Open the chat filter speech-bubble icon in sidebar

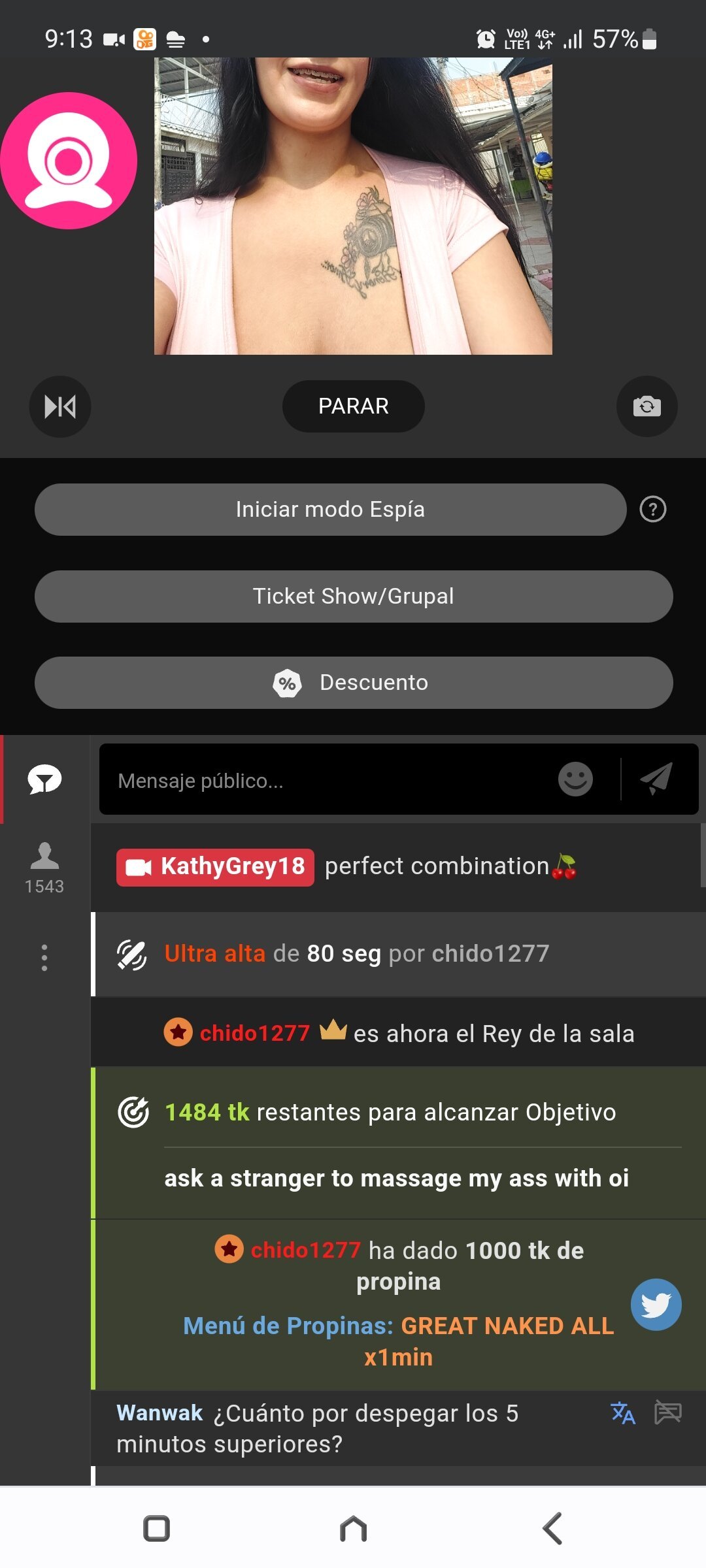pos(44,778)
